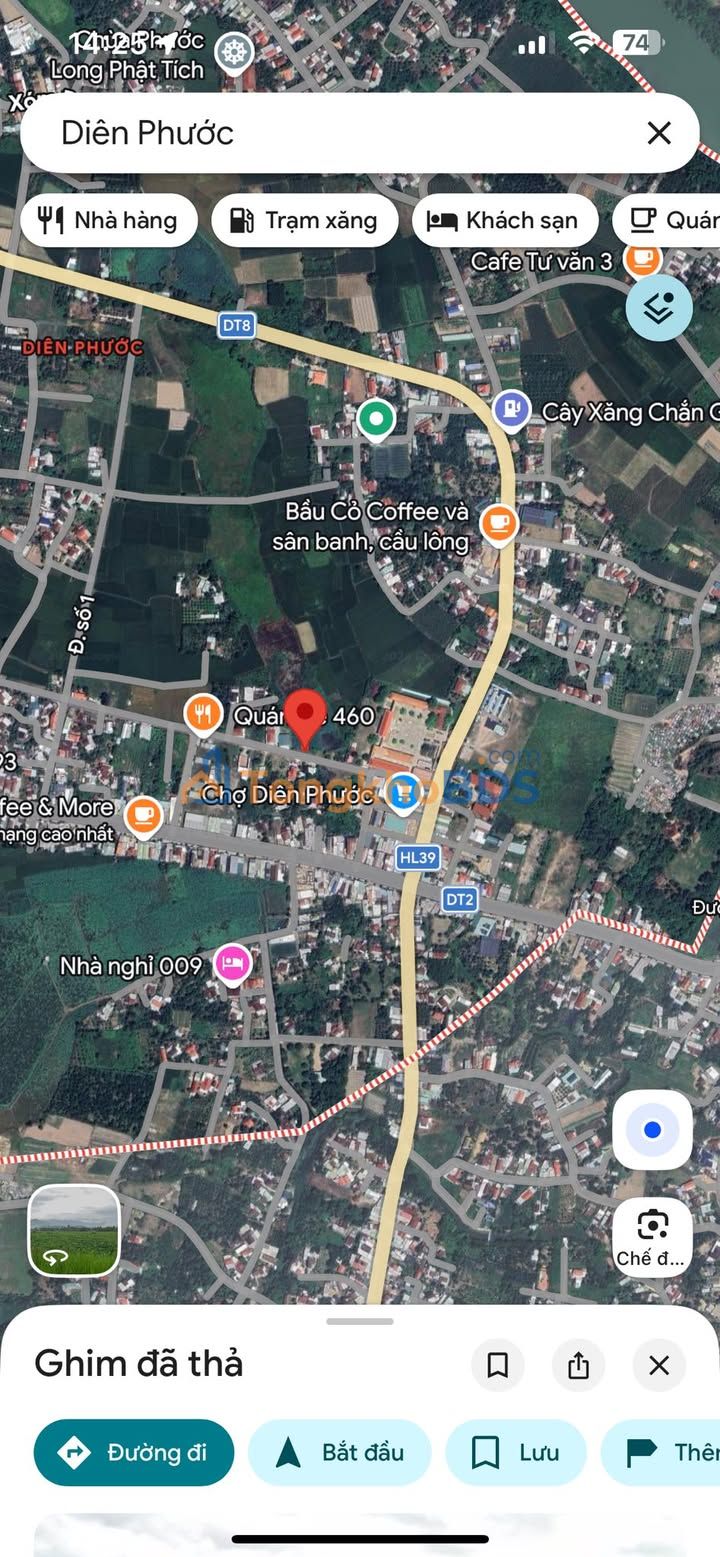Clear the Diên Phước search text
The width and height of the screenshot is (720, 1557).
click(659, 133)
